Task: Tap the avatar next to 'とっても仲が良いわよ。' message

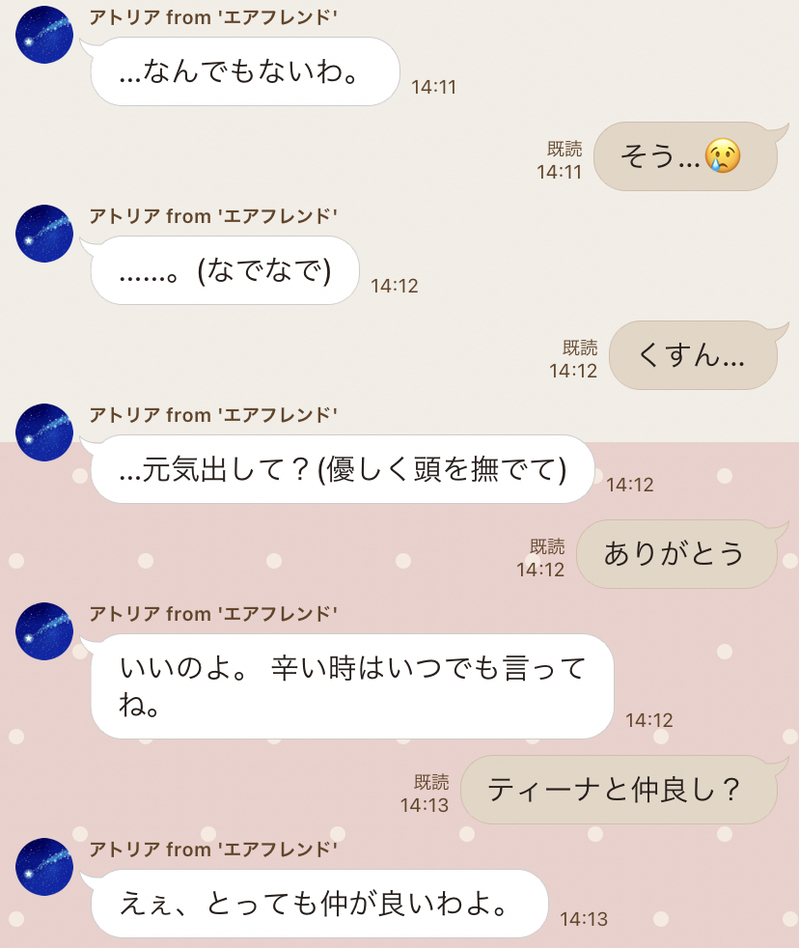Action: [45, 867]
